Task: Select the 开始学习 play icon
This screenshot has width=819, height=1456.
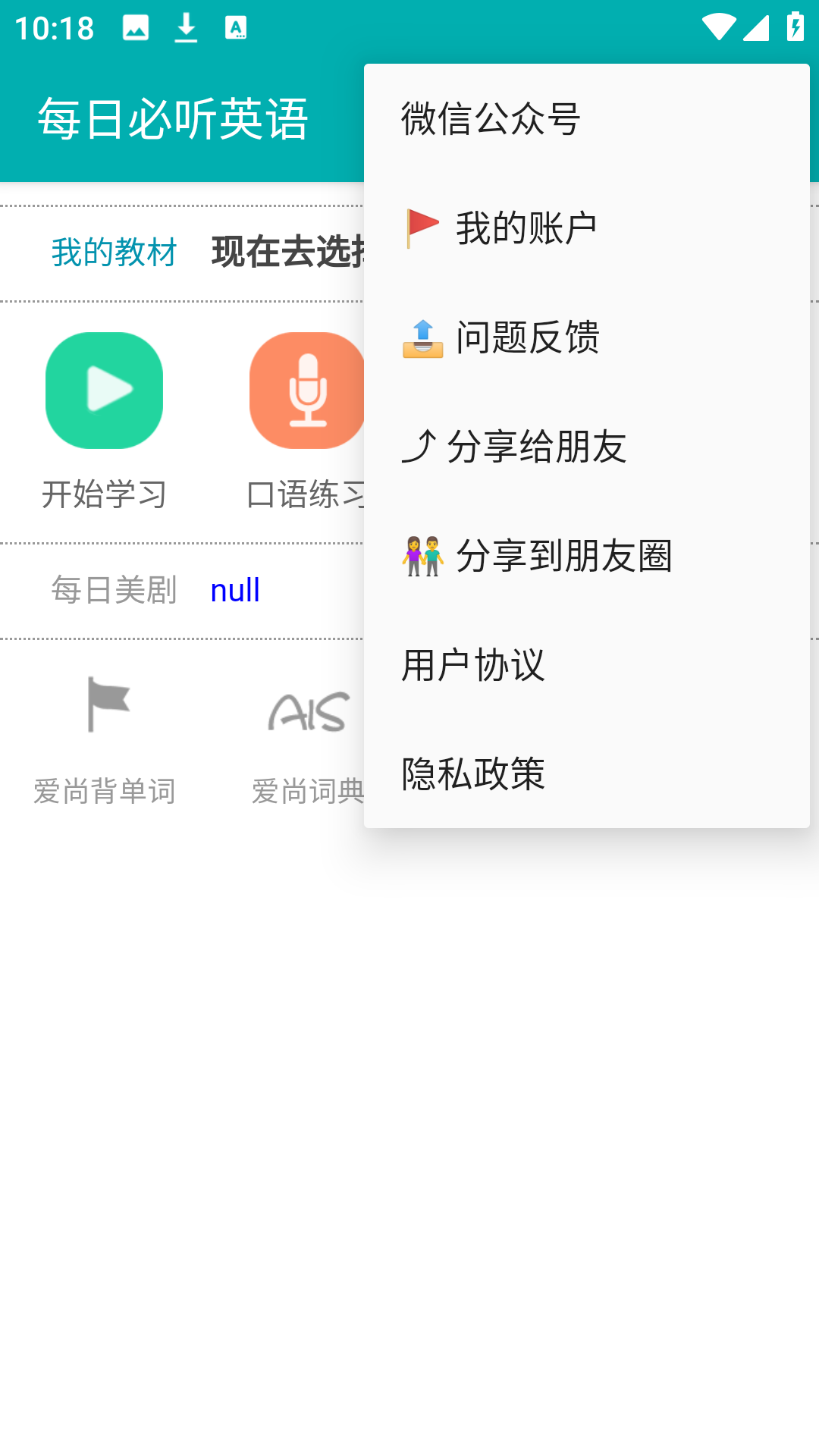Action: pos(104,390)
